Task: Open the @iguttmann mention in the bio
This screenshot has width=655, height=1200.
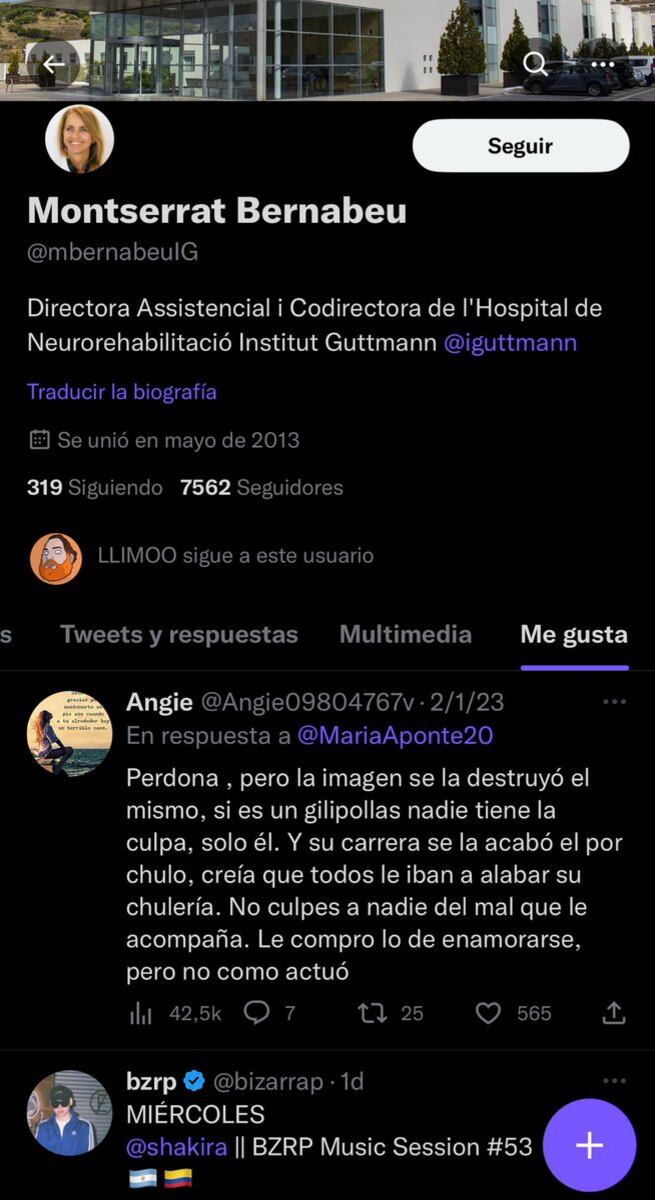Action: tap(510, 343)
